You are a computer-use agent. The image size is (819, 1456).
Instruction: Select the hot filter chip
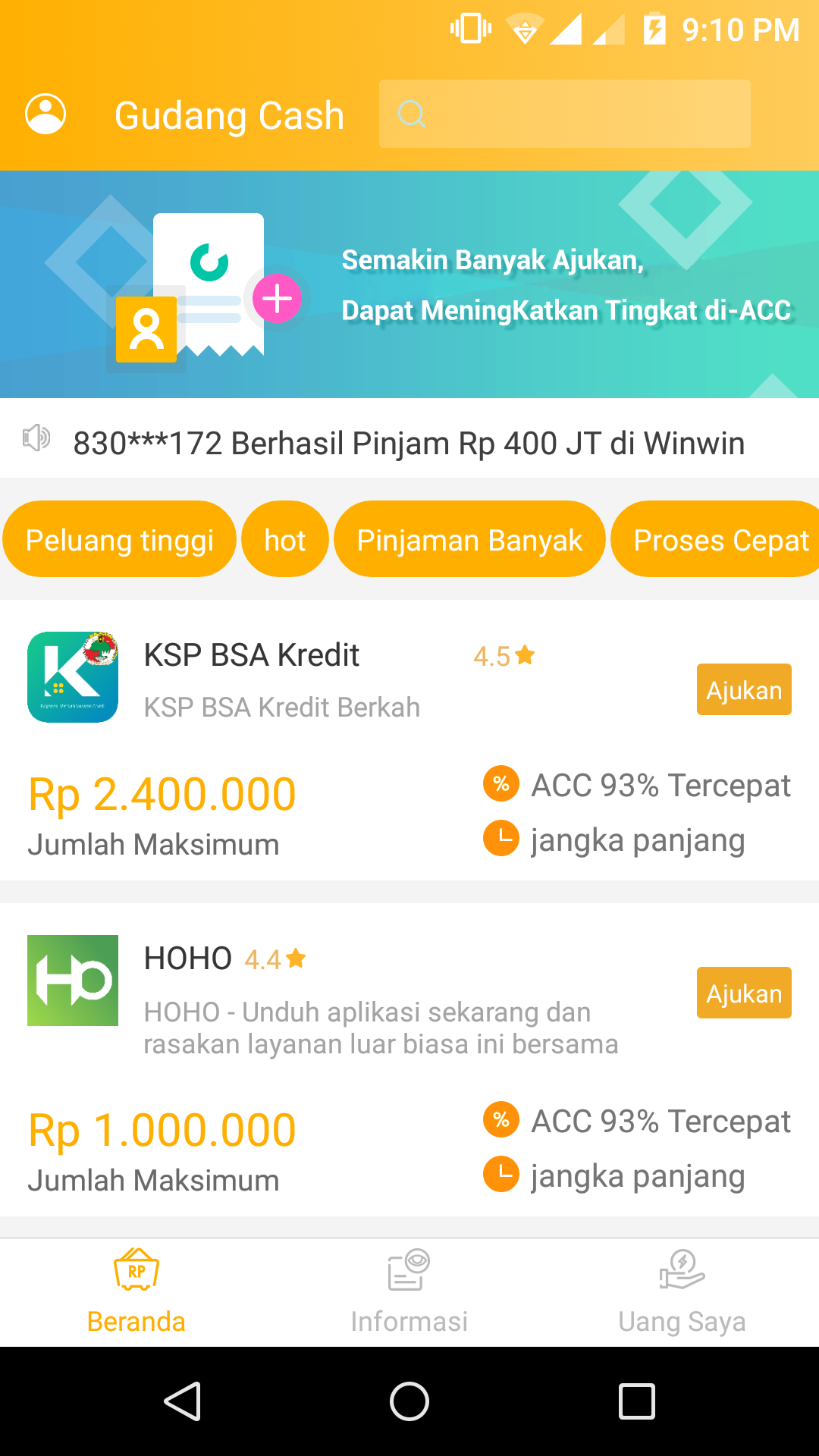pyautogui.click(x=284, y=540)
